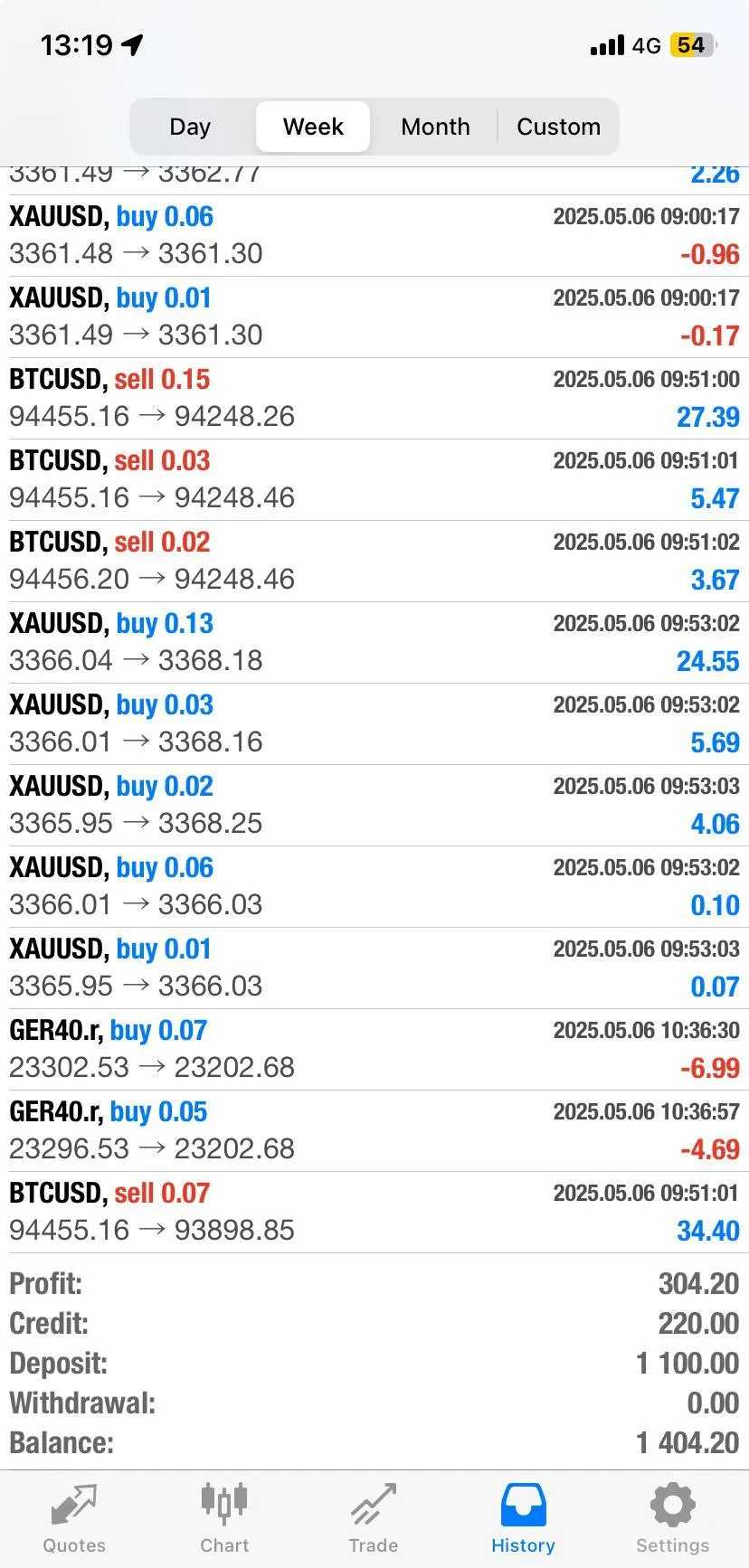Select the Month period filter

pos(435,127)
